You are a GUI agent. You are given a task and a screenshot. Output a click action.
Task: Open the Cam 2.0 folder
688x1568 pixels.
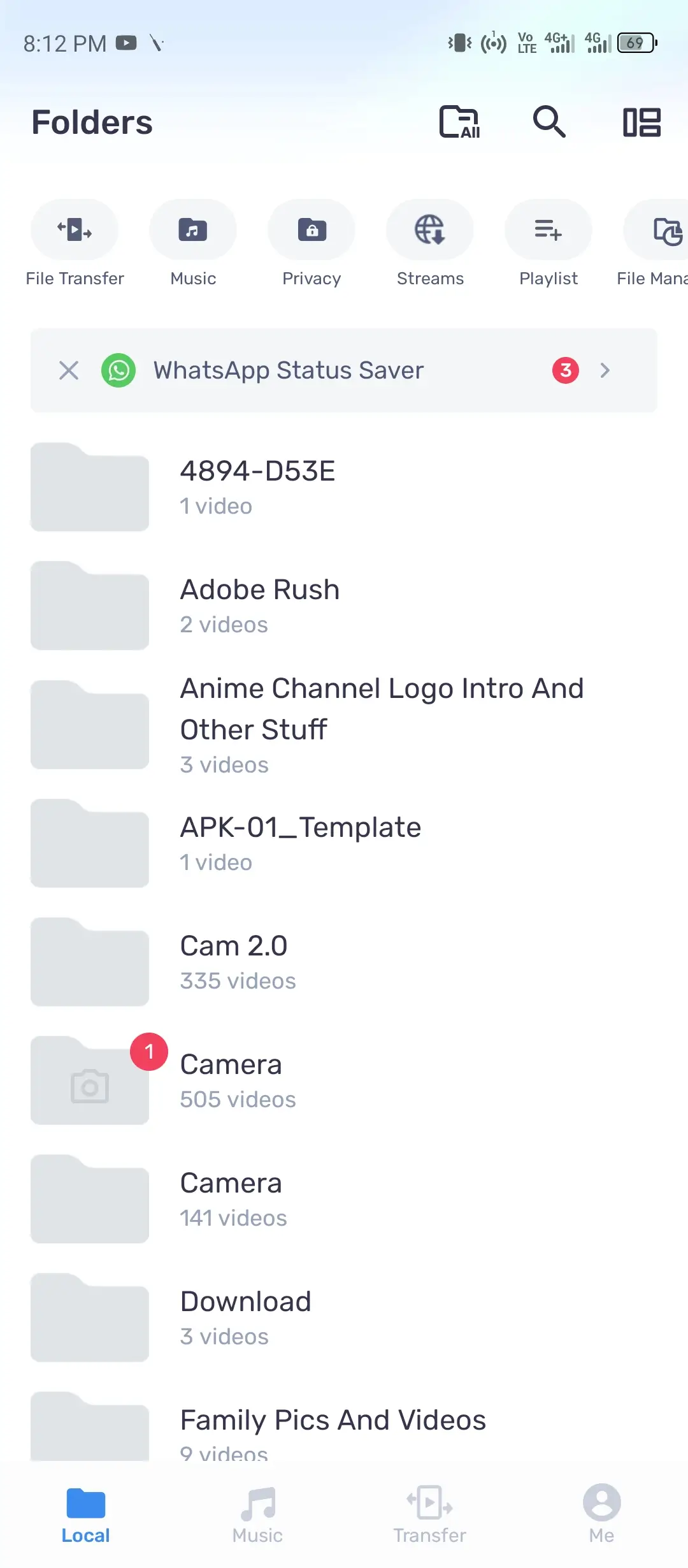(344, 961)
